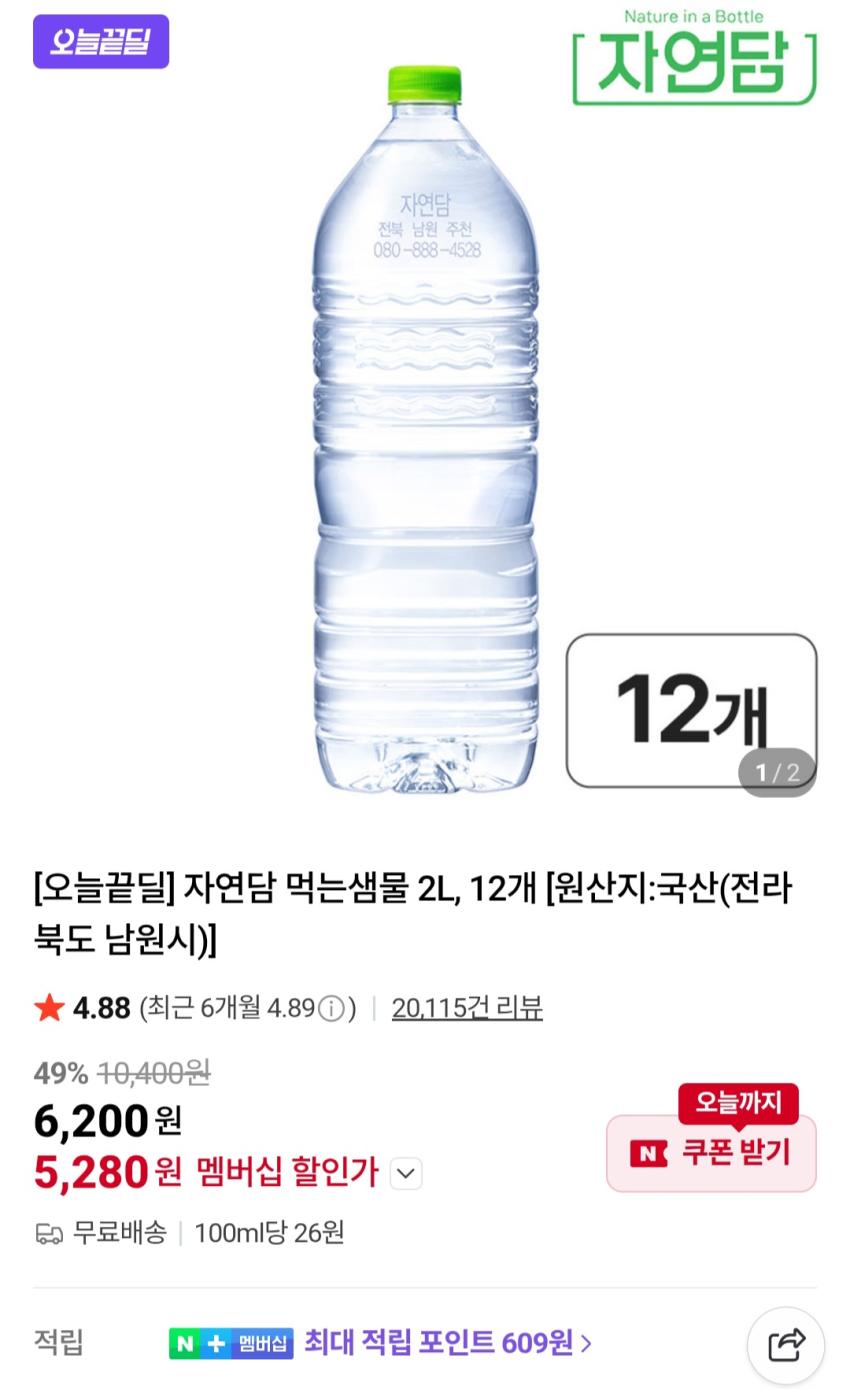Viewport: 850px width, 1389px height.
Task: Show rating info icon next to 4.89
Action: point(331,1008)
